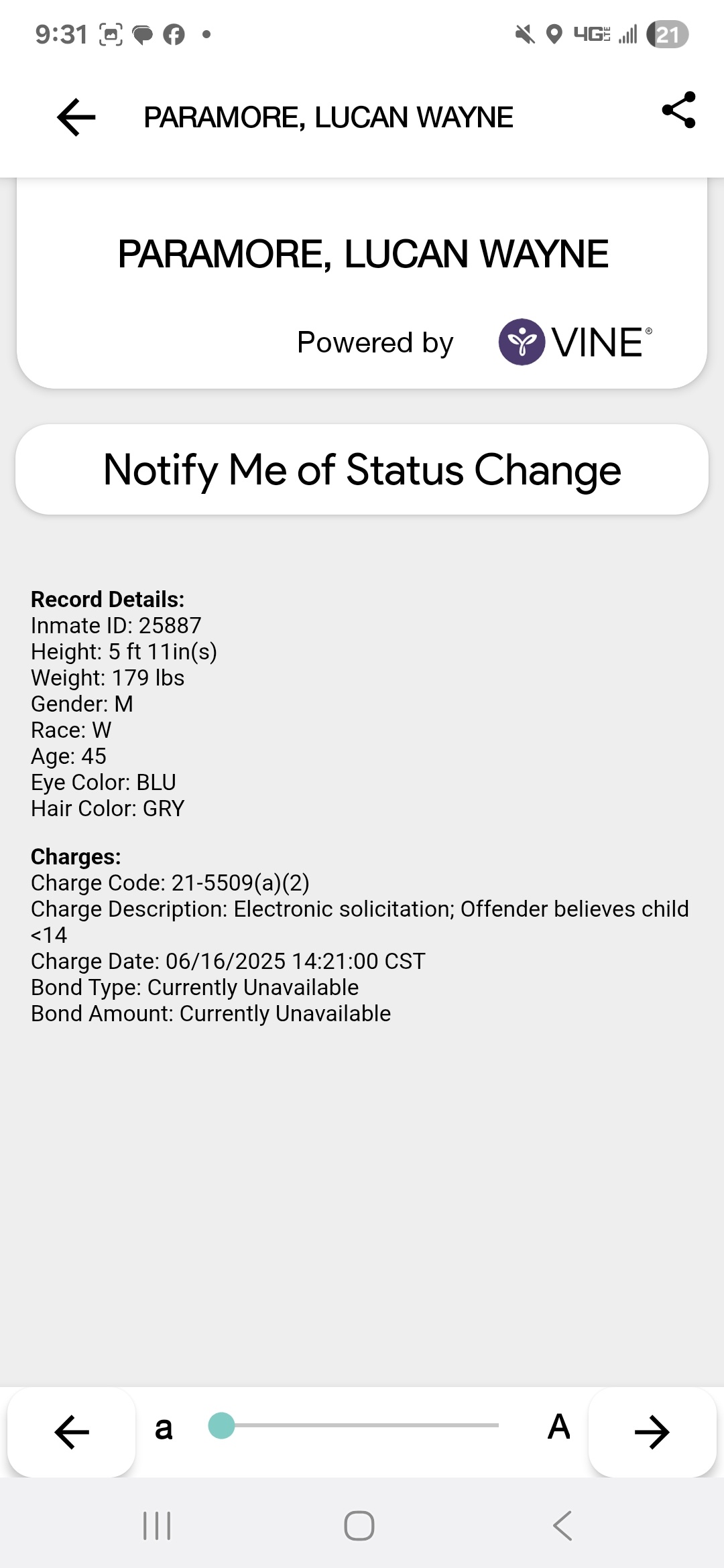Go to next record with bottom right arrow
724x1568 pixels.
point(652,1432)
